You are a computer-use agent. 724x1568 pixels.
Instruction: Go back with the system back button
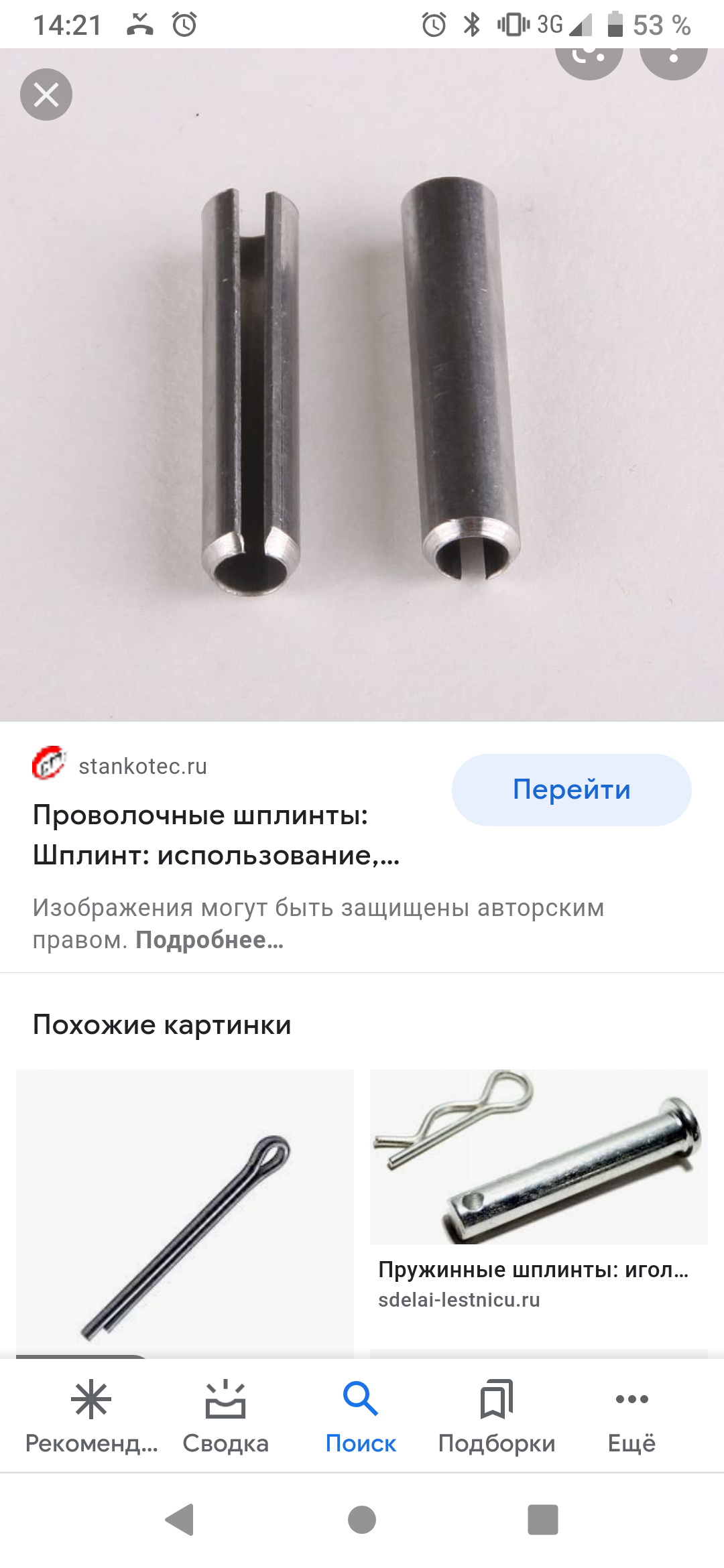(180, 1520)
